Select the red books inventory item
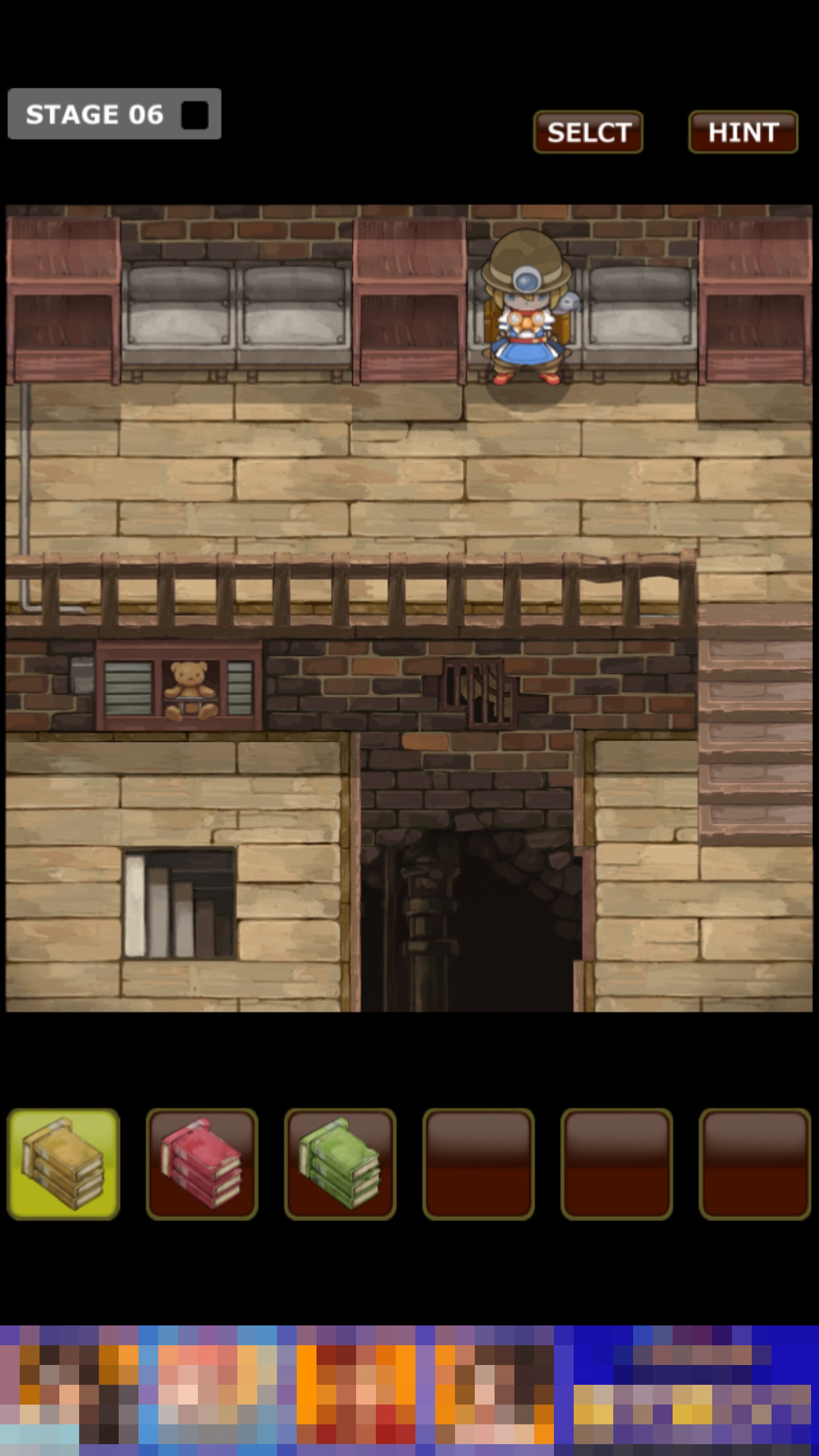This screenshot has height=1456, width=819. 202,1163
